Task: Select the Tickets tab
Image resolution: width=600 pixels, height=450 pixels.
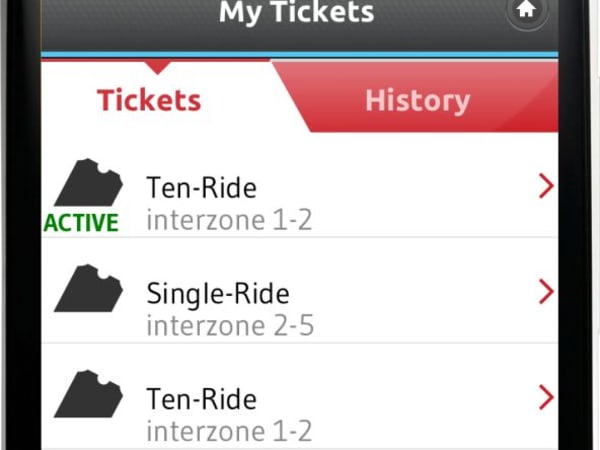Action: click(149, 100)
